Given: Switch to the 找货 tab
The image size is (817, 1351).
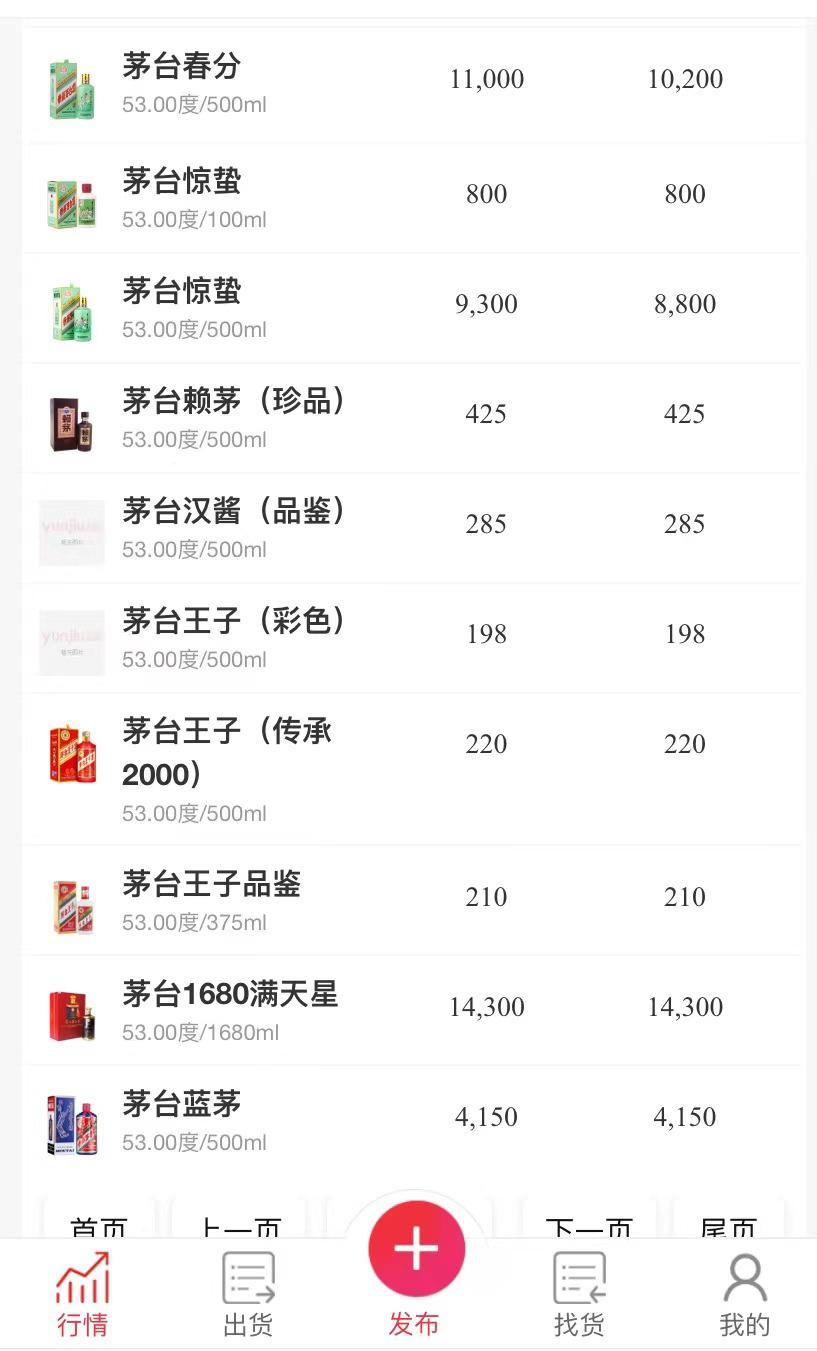Looking at the screenshot, I should (579, 1296).
